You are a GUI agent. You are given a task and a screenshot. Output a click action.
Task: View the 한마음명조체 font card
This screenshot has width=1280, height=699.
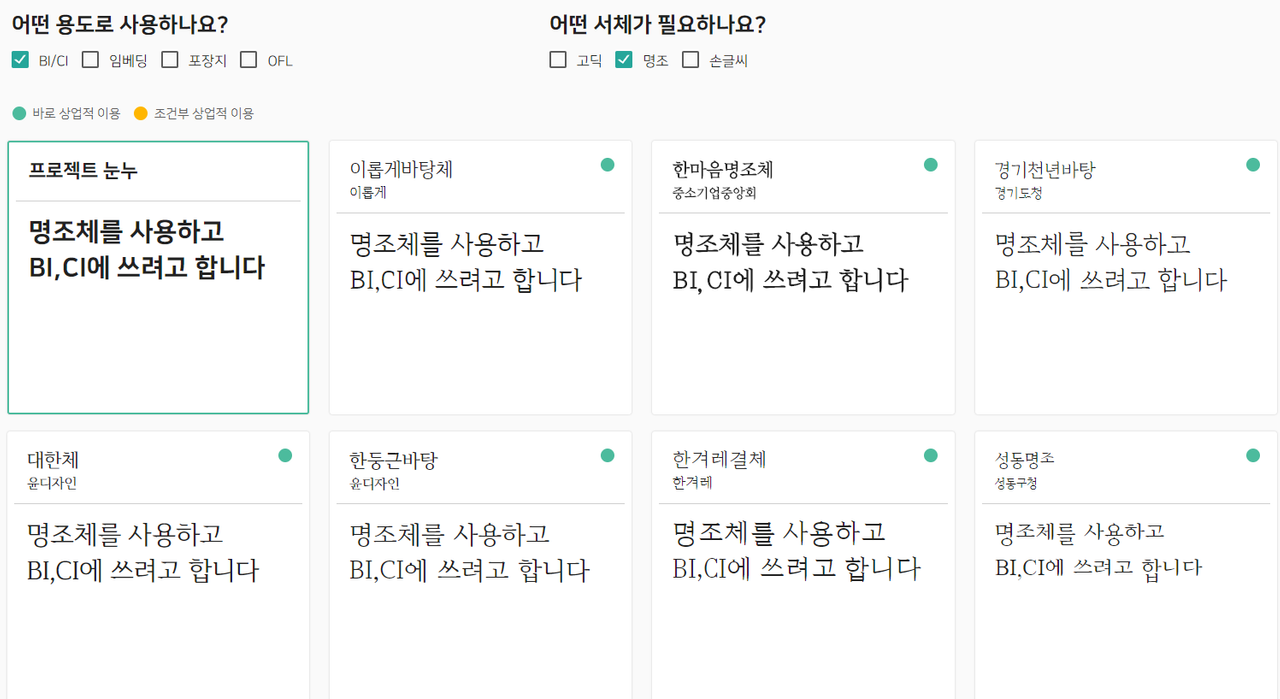(803, 277)
